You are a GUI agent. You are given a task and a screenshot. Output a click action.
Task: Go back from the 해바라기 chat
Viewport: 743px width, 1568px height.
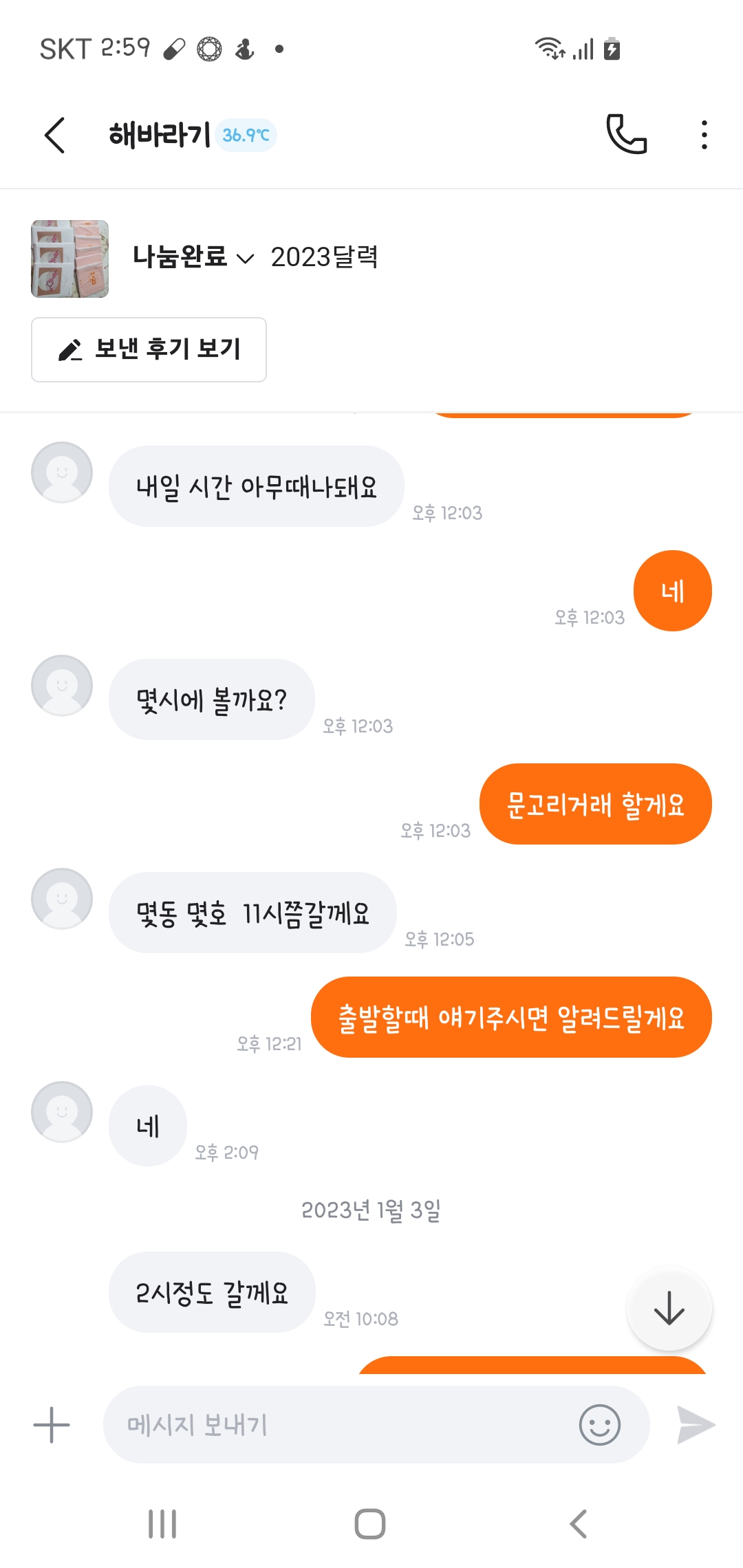(x=55, y=135)
